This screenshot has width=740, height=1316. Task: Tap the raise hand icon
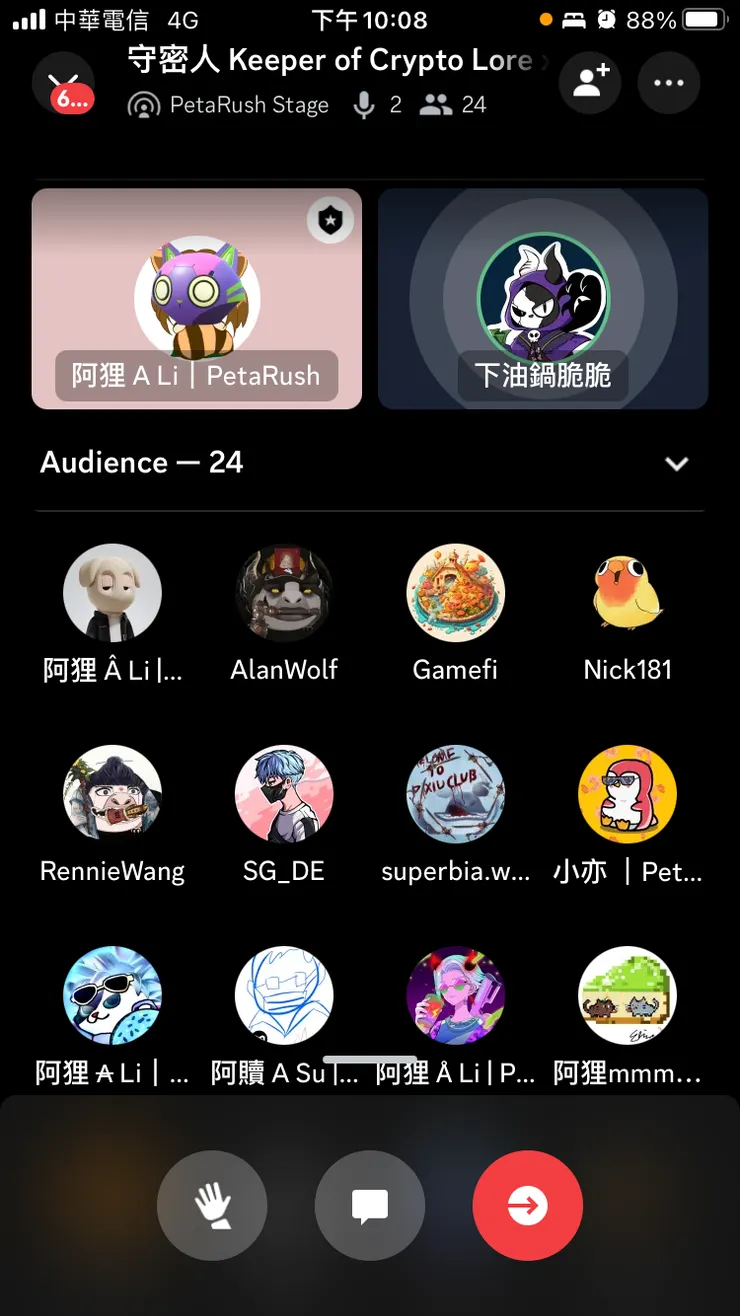coord(212,1205)
